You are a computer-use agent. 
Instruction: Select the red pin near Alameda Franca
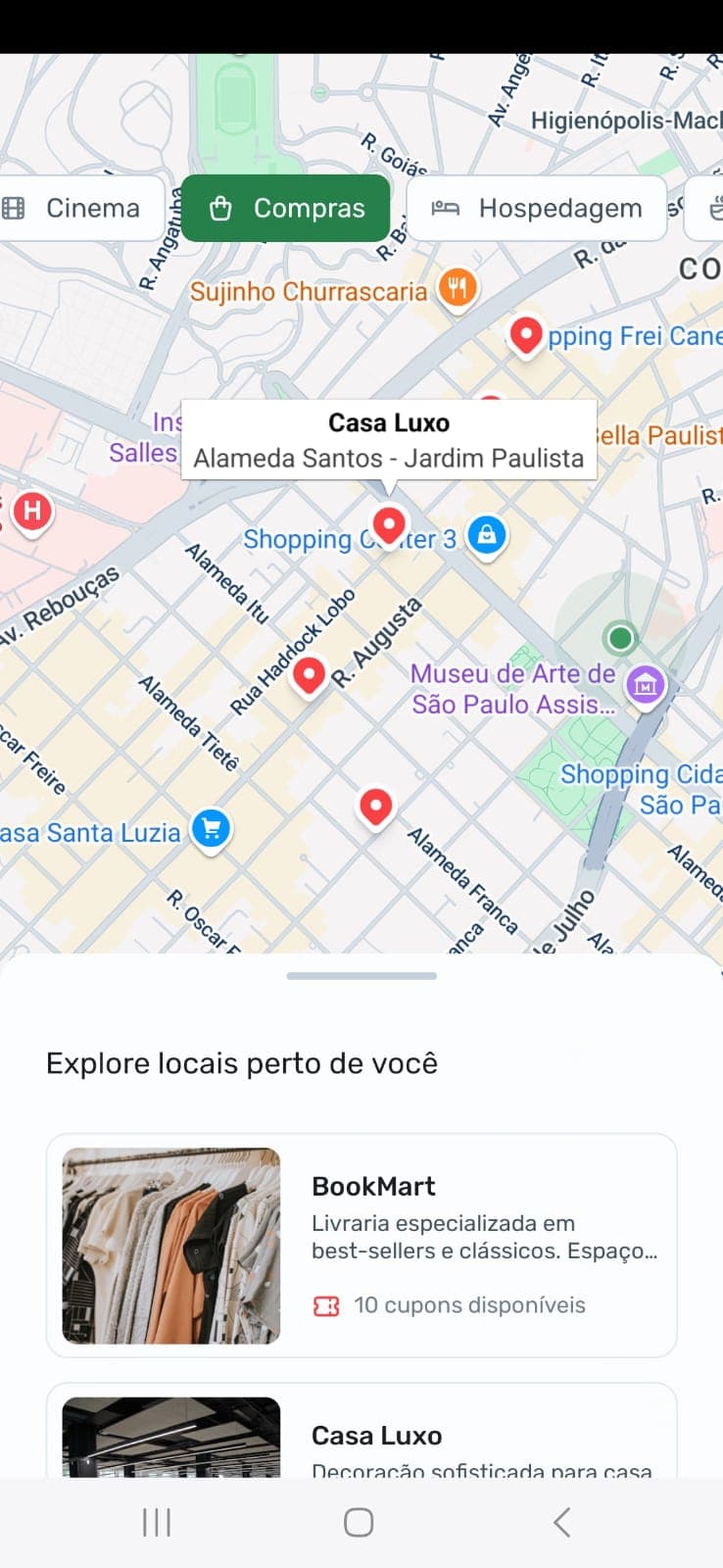pos(375,807)
